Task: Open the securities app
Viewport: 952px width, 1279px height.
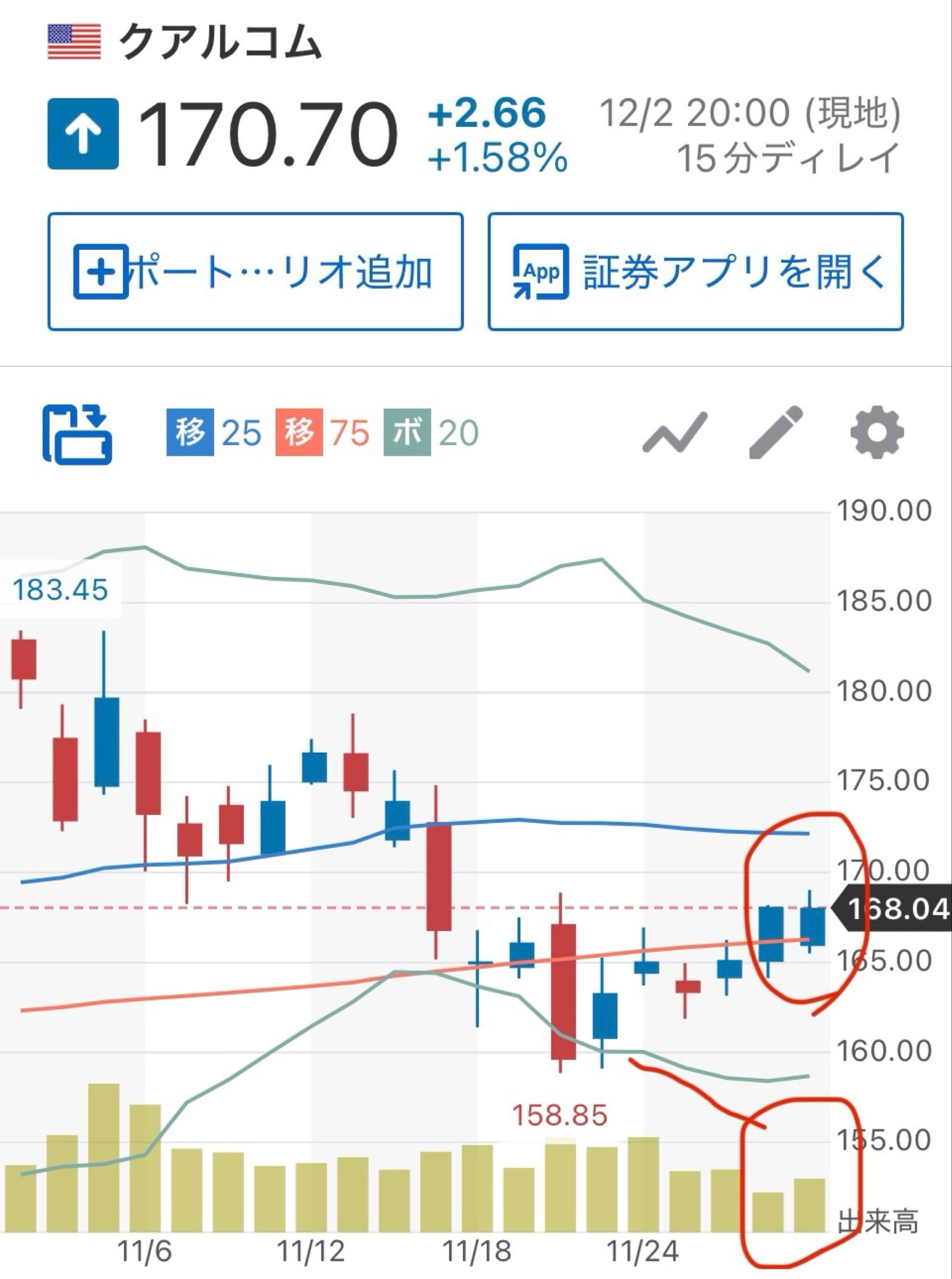Action: click(695, 271)
